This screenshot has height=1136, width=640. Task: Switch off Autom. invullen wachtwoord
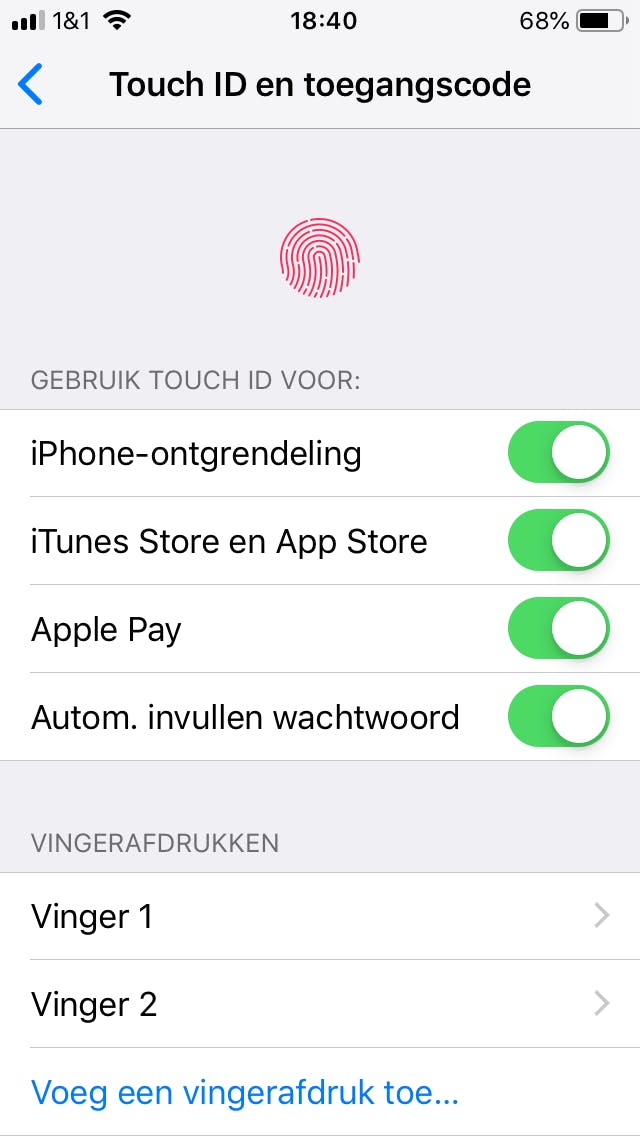coord(558,717)
